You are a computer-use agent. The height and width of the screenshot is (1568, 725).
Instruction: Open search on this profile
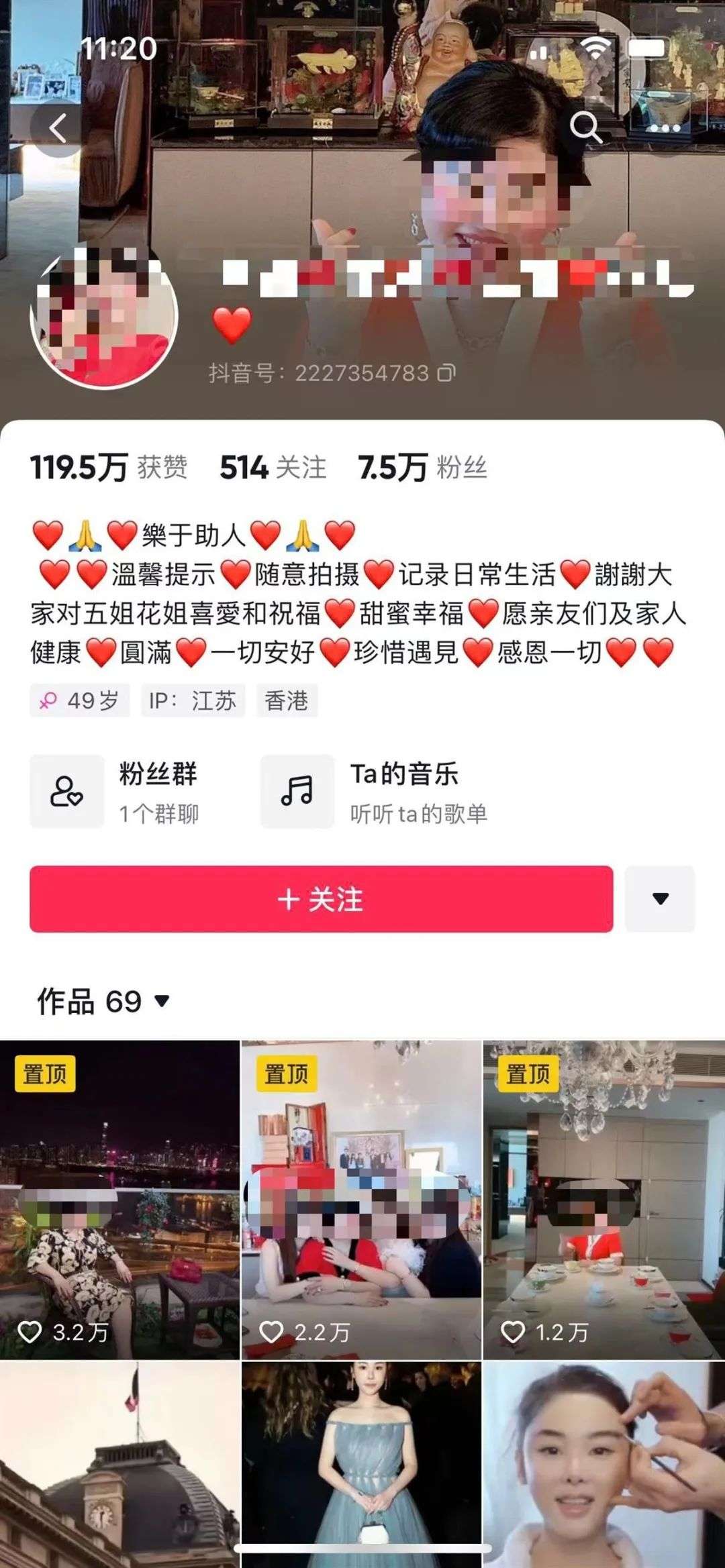(585, 127)
